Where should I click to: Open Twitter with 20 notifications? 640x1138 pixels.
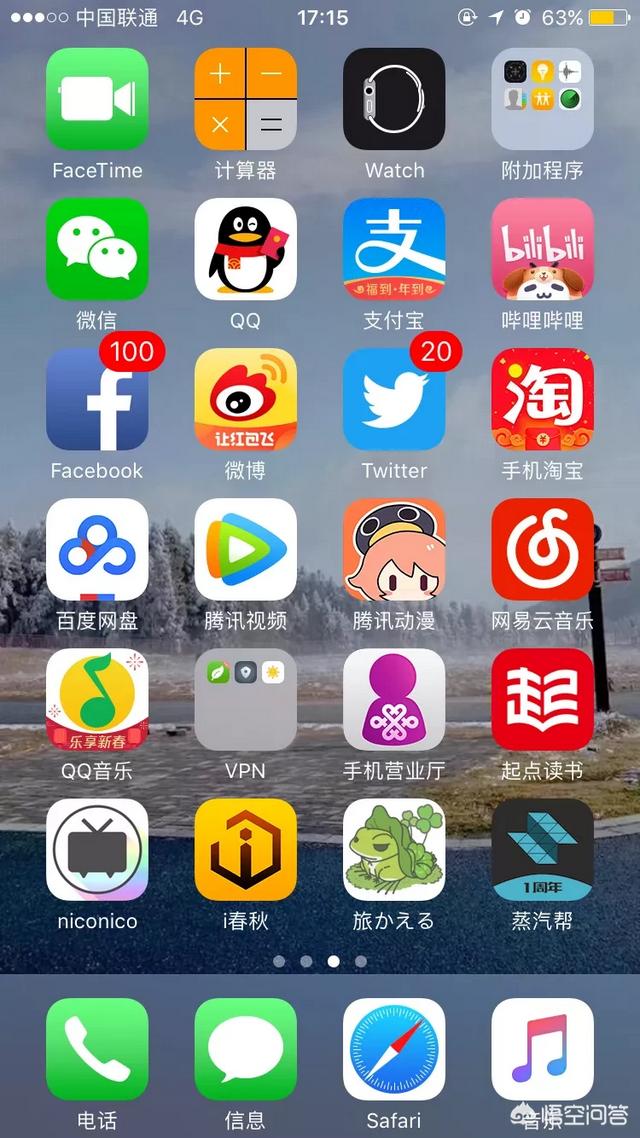[x=394, y=399]
